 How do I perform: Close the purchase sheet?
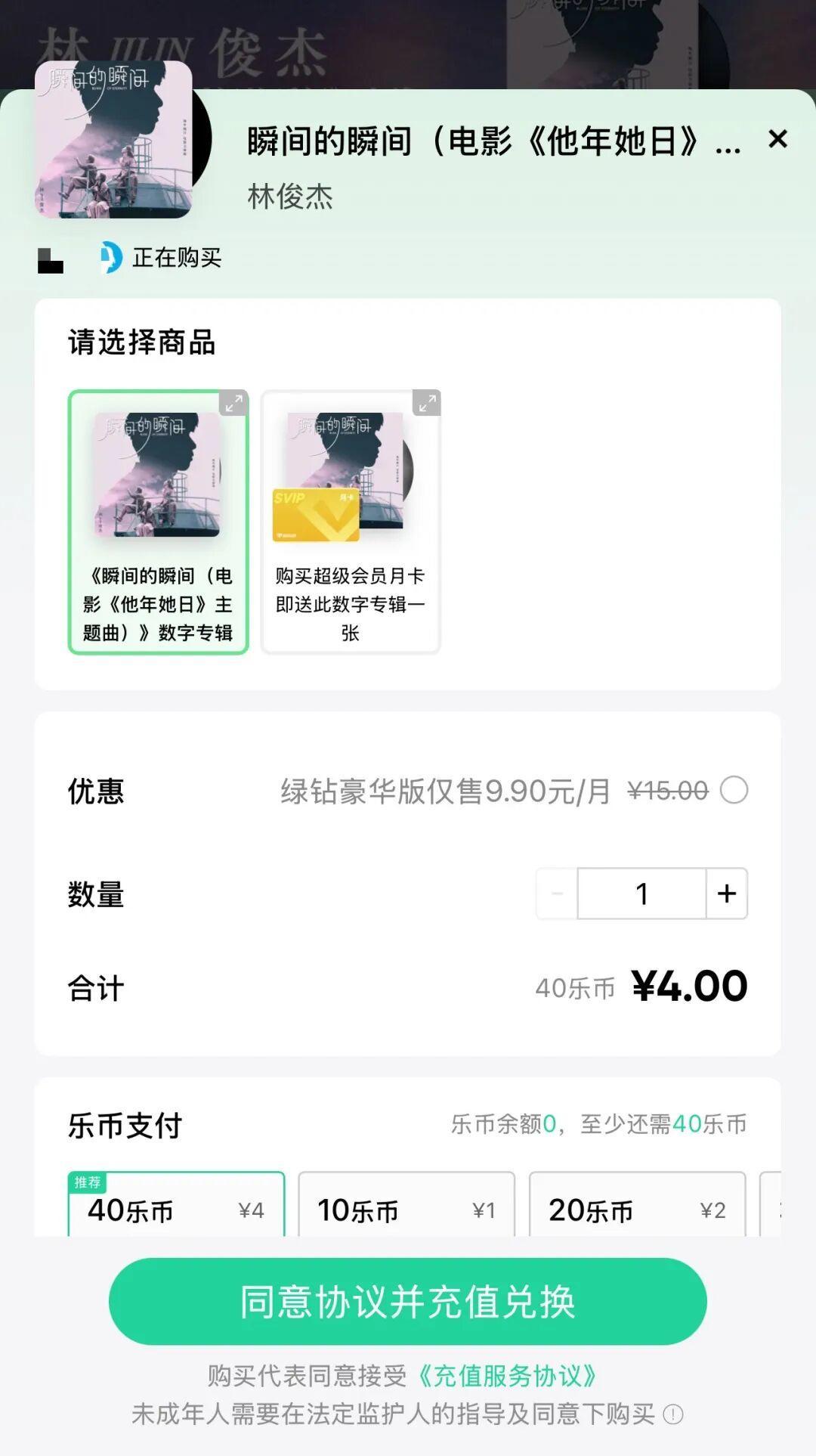point(777,139)
